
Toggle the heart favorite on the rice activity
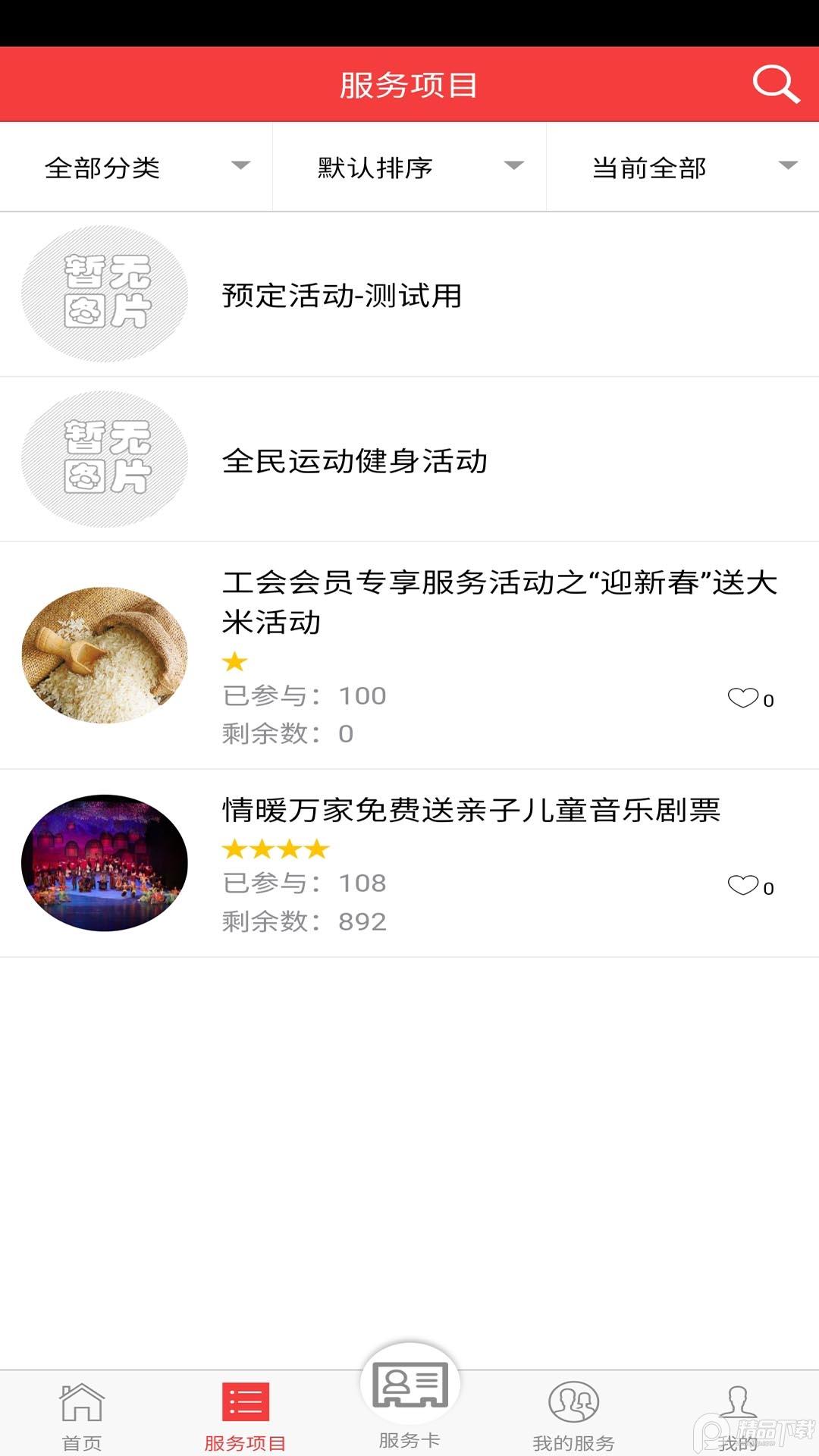(x=744, y=699)
